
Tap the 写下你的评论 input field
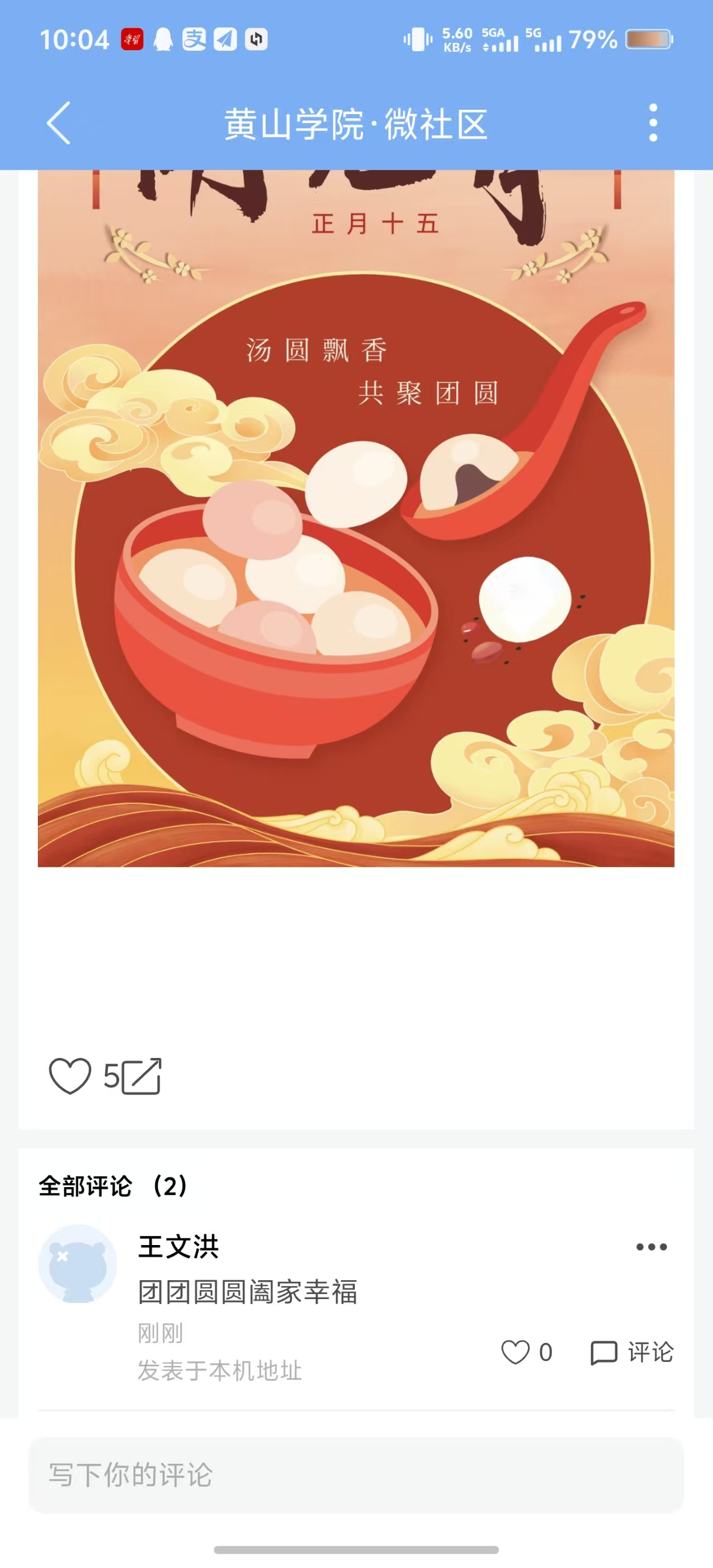coord(356,1476)
